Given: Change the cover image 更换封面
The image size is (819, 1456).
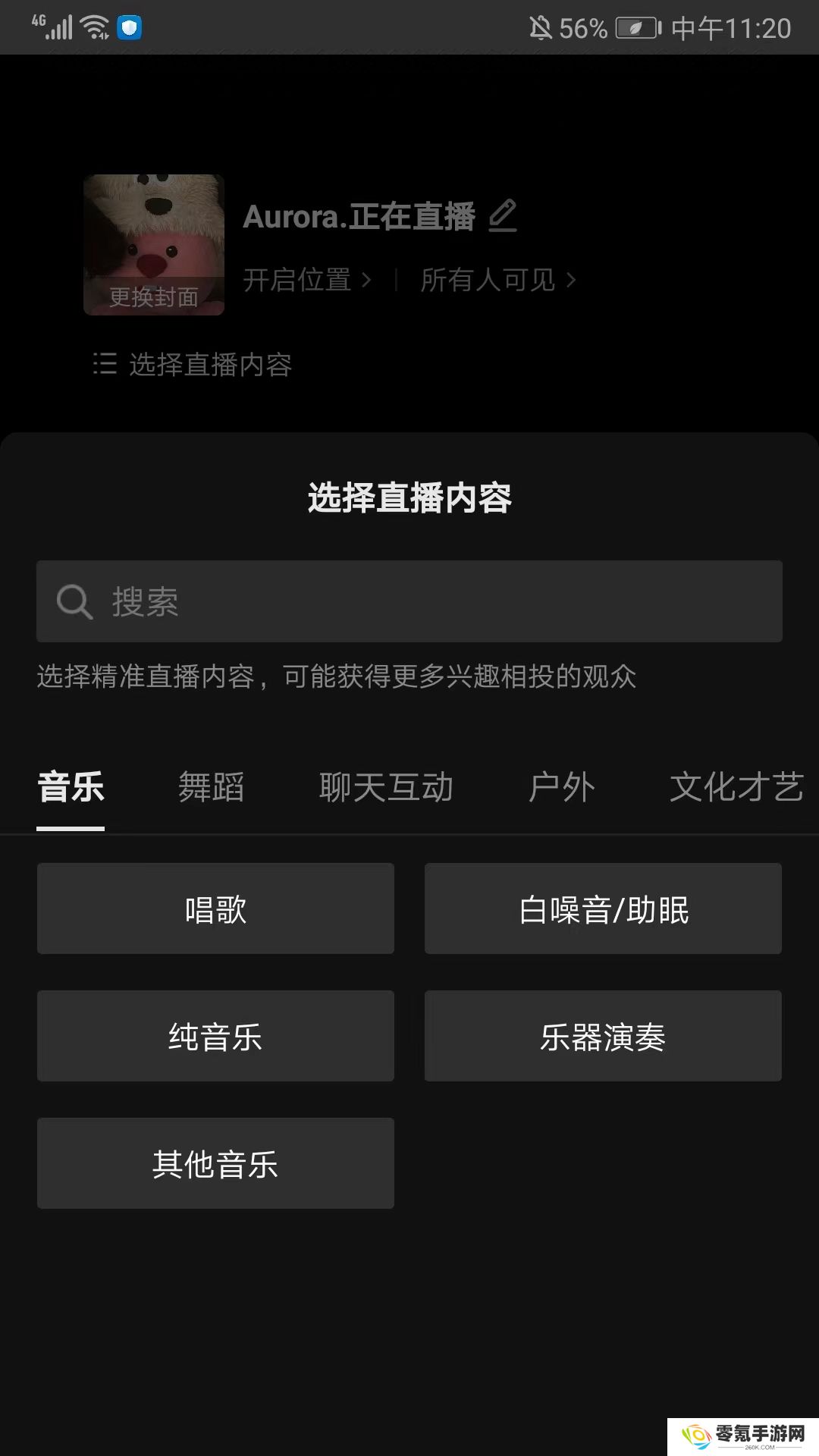Looking at the screenshot, I should tap(154, 297).
